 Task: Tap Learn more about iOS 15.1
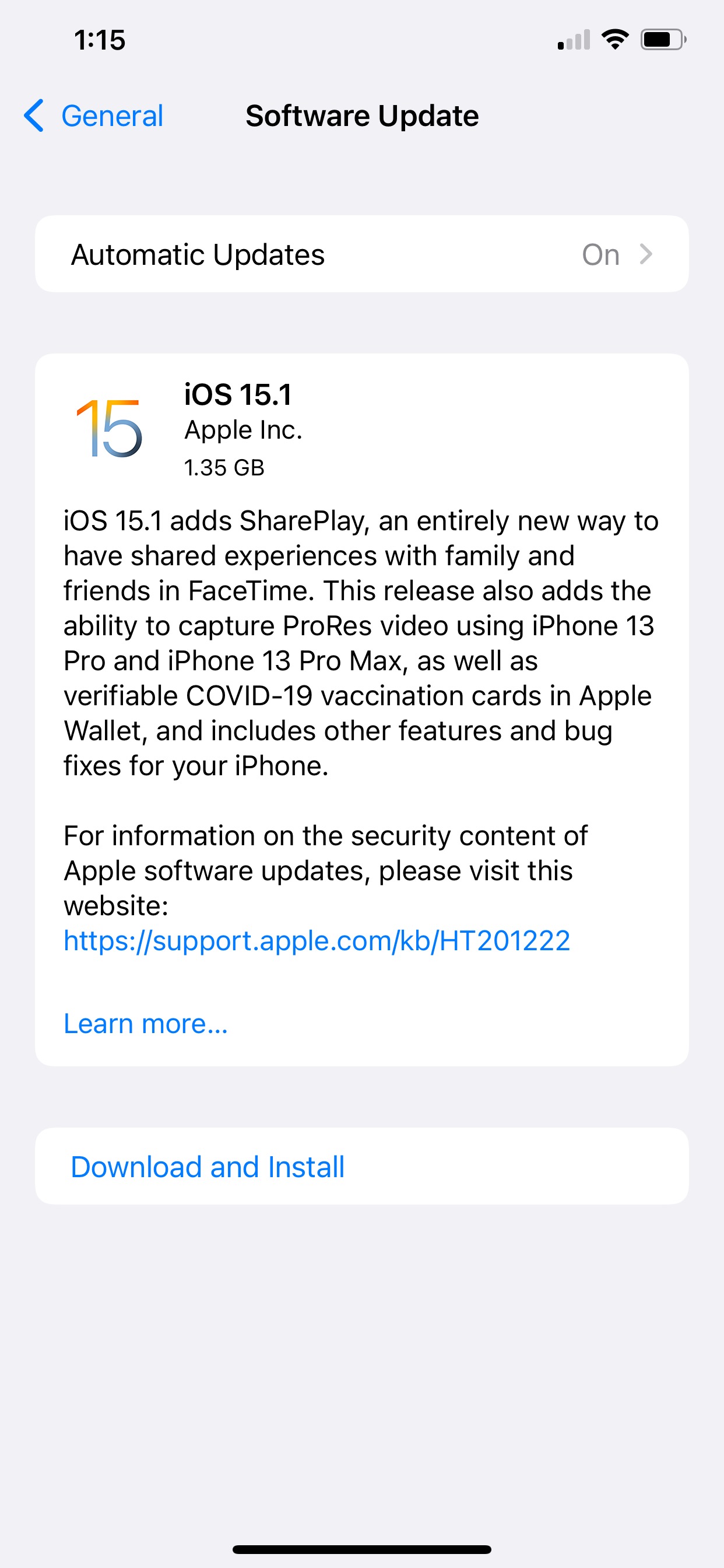(x=146, y=1024)
